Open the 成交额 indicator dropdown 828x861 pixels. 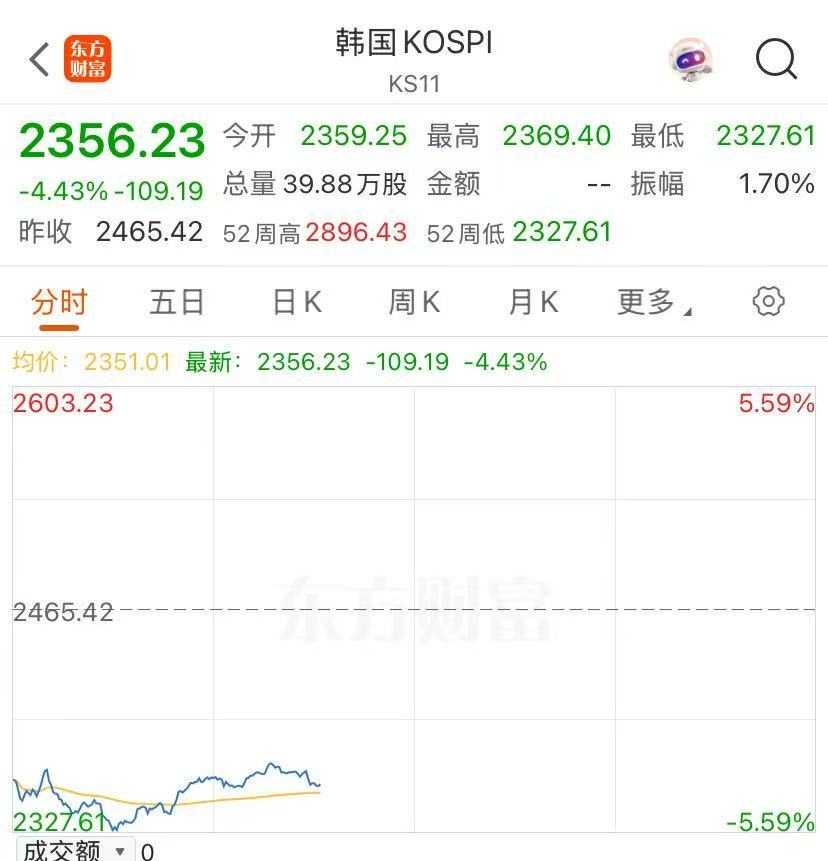pyautogui.click(x=75, y=851)
